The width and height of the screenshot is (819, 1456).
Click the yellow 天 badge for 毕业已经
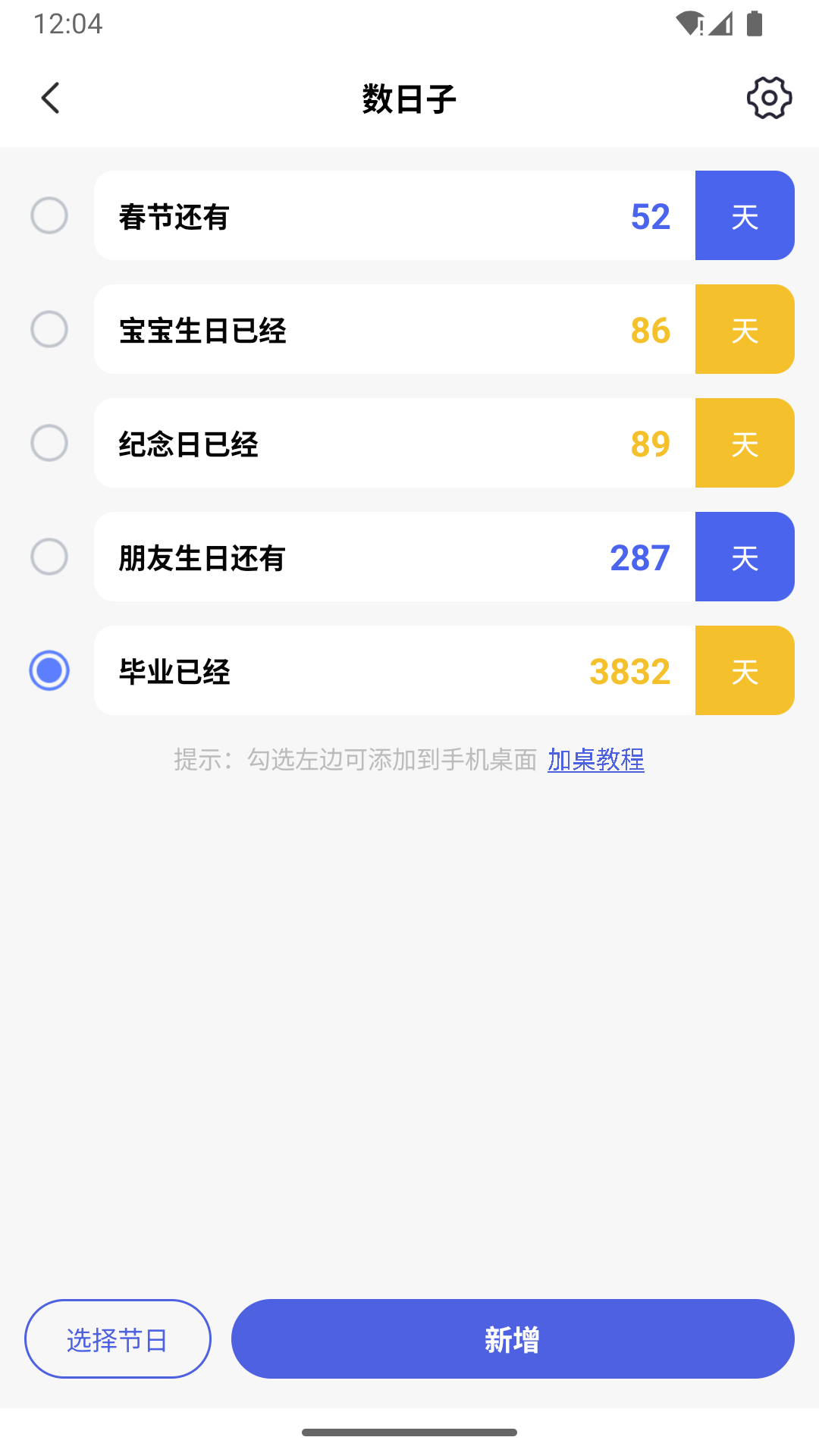pos(745,670)
